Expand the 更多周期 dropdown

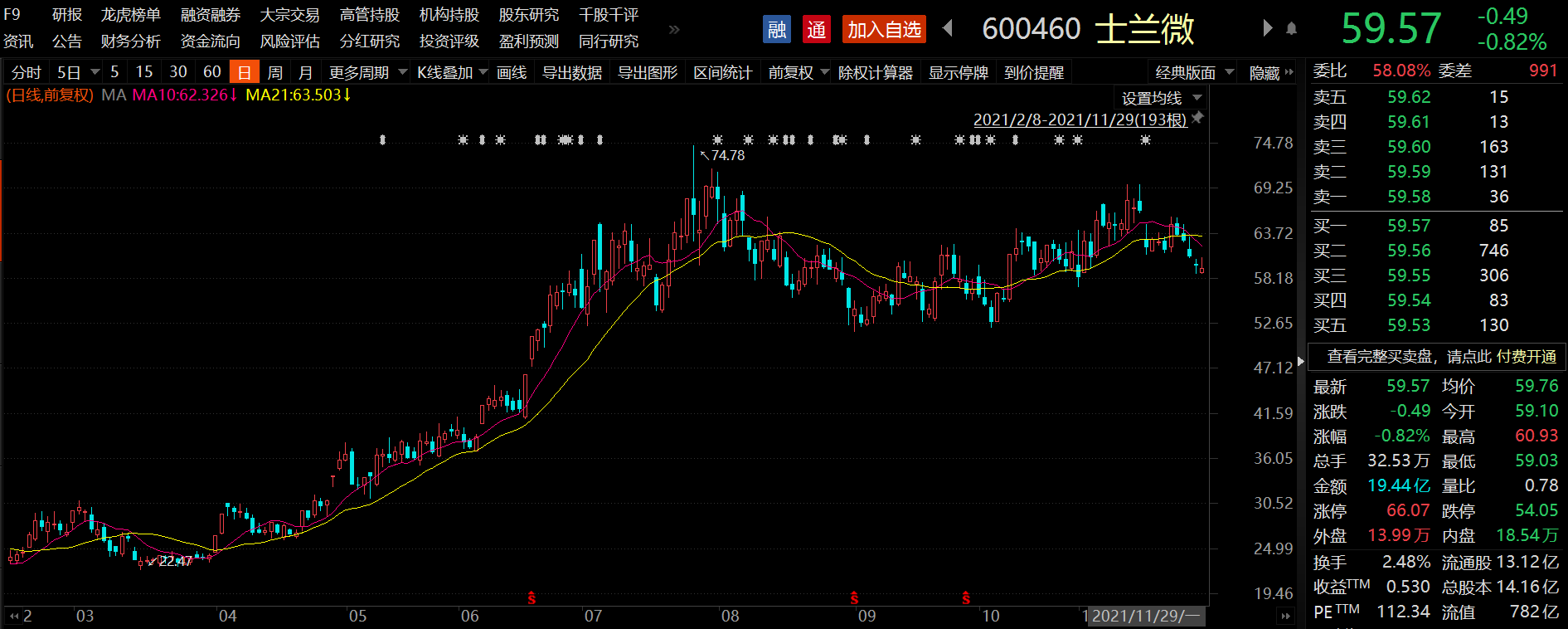[x=367, y=73]
